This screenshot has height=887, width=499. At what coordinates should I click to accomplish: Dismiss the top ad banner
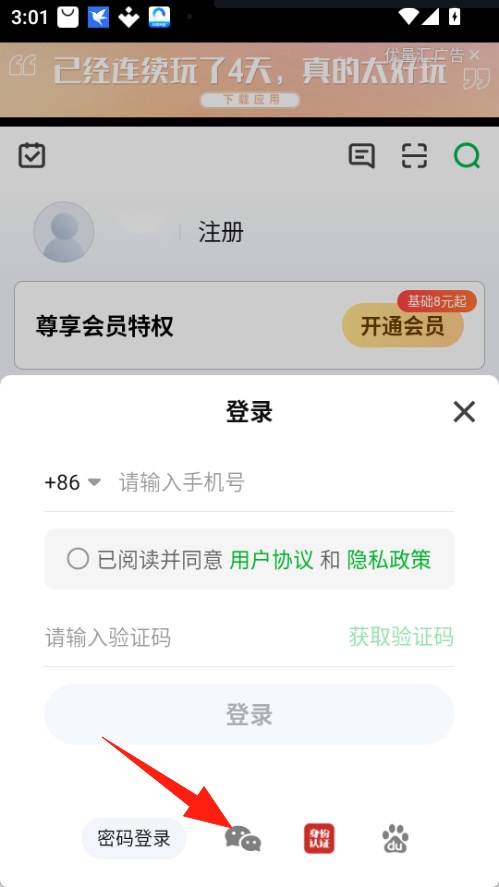click(474, 55)
